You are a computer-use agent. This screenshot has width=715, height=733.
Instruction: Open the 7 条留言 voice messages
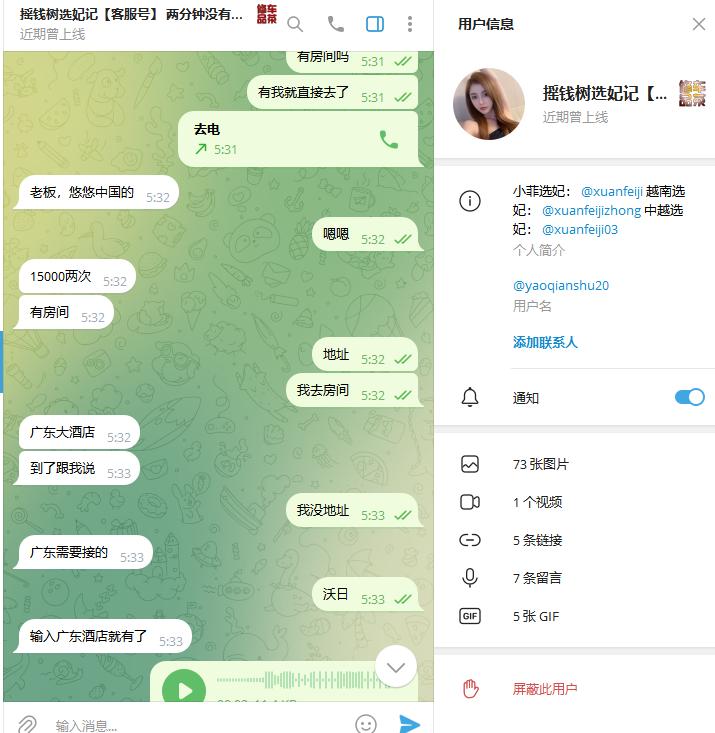pos(537,578)
